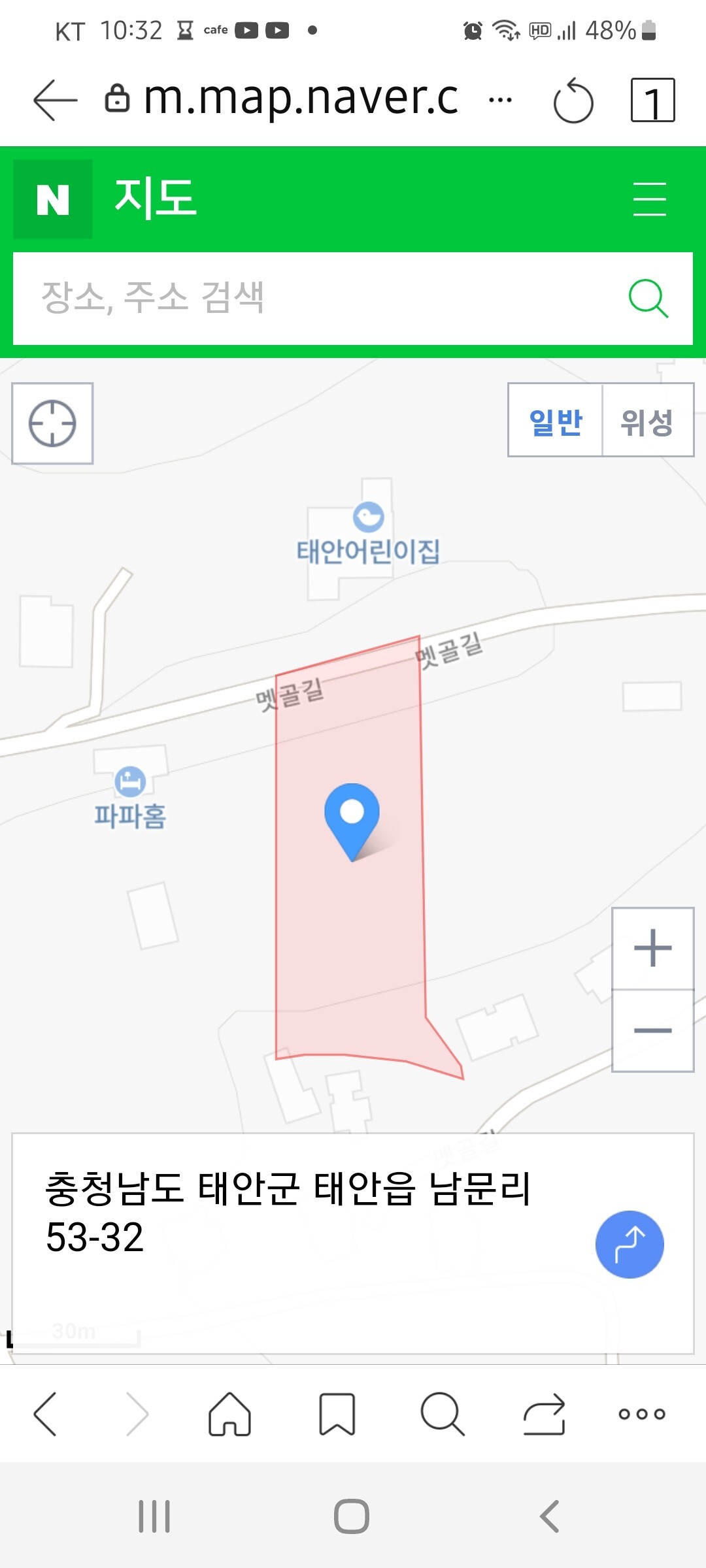This screenshot has width=706, height=1568.
Task: Open the browser tab switcher
Action: tap(652, 100)
